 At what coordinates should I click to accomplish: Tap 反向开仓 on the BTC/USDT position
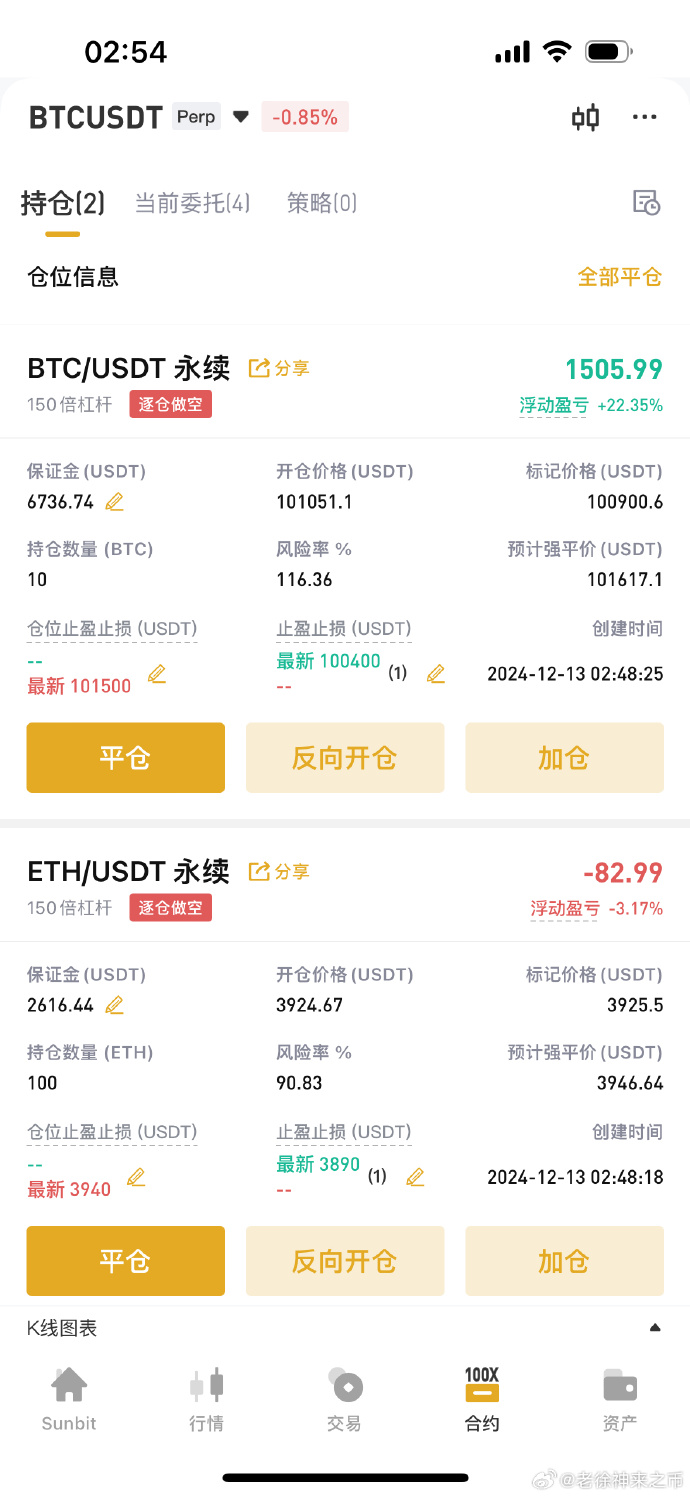[x=345, y=758]
